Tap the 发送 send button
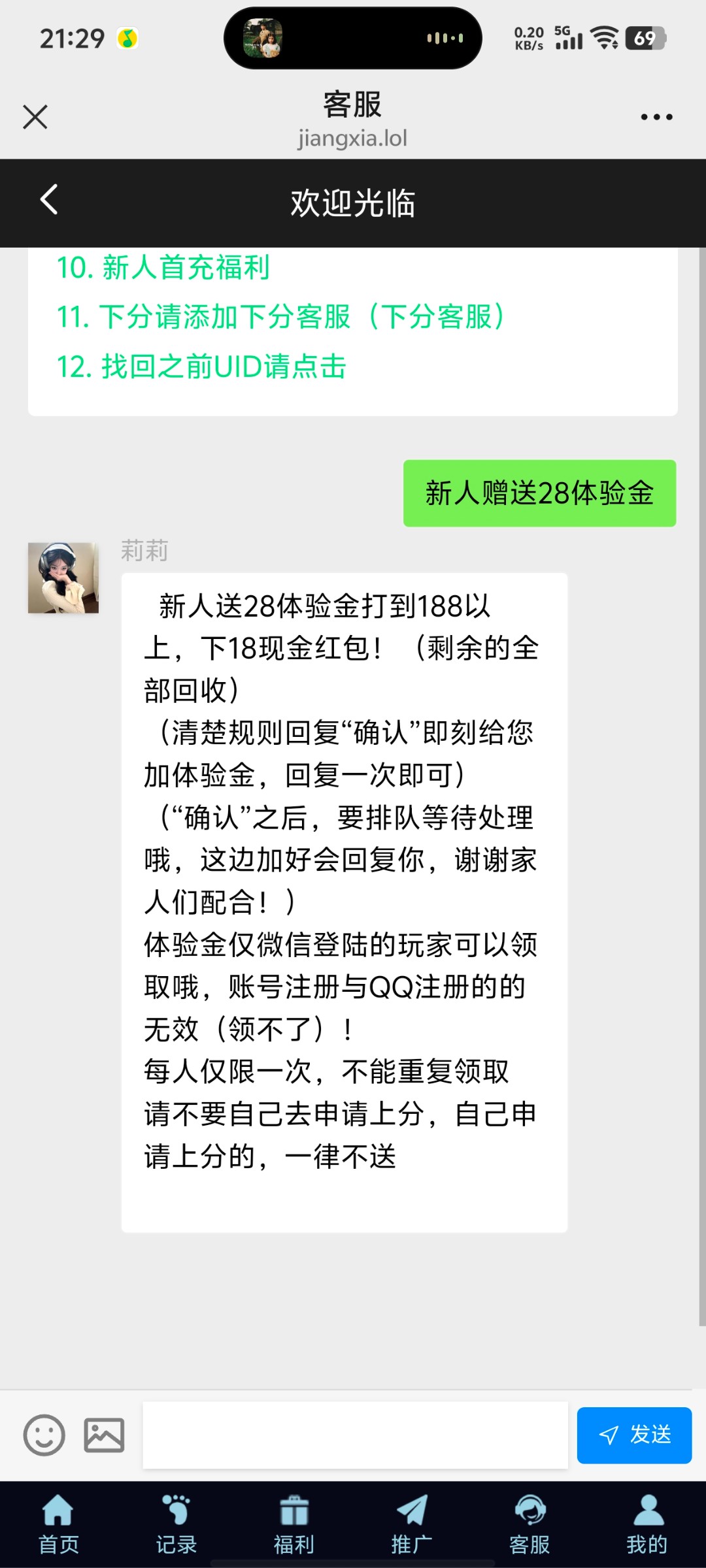This screenshot has width=706, height=1568. [x=633, y=1435]
